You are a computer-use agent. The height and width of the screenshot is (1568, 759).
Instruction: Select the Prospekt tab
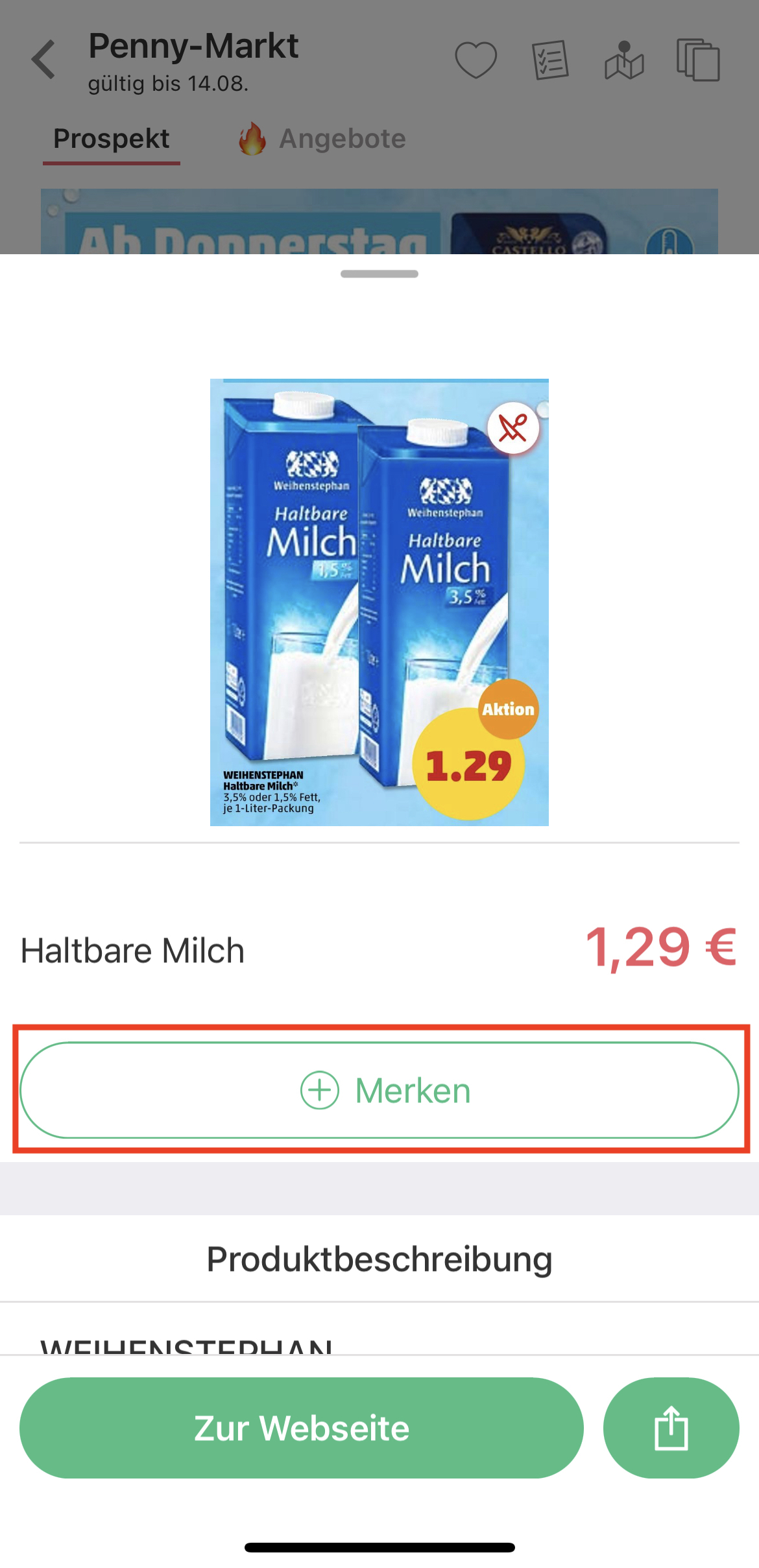111,139
